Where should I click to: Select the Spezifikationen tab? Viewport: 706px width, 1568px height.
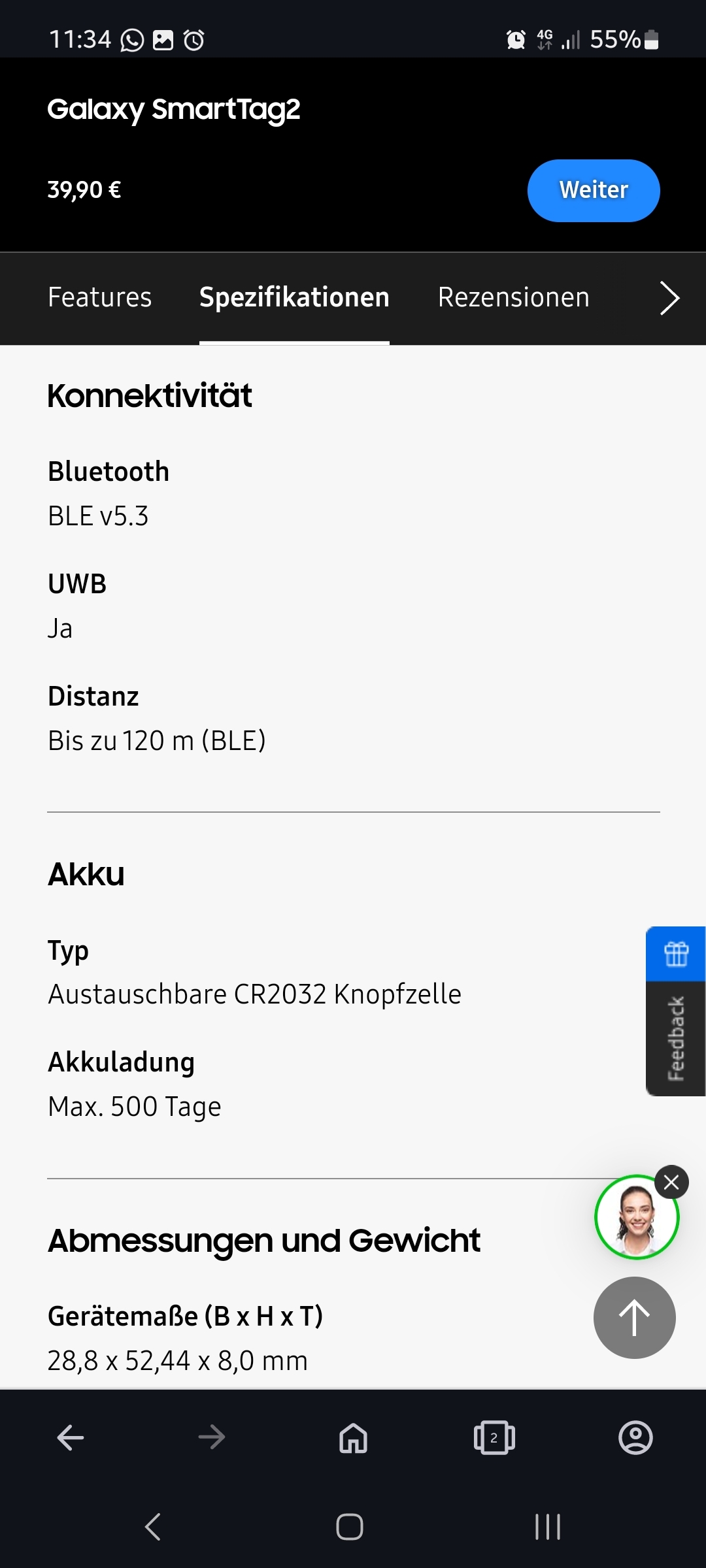[x=294, y=297]
